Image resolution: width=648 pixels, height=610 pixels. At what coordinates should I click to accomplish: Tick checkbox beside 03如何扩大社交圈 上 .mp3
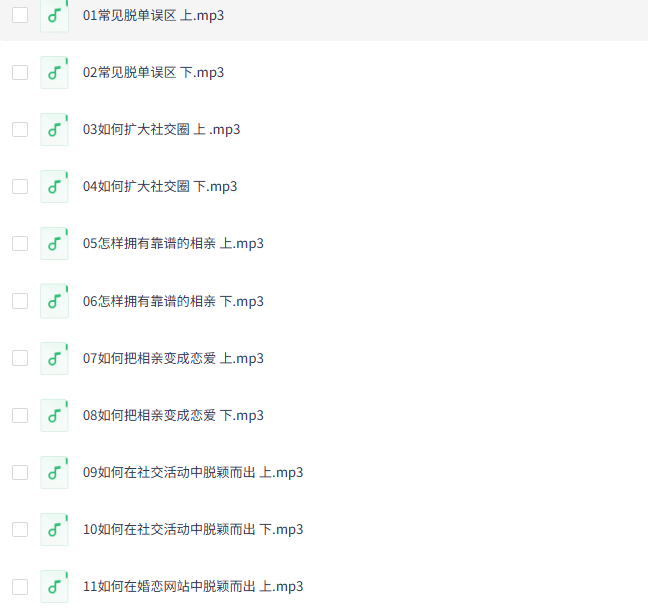click(x=20, y=129)
